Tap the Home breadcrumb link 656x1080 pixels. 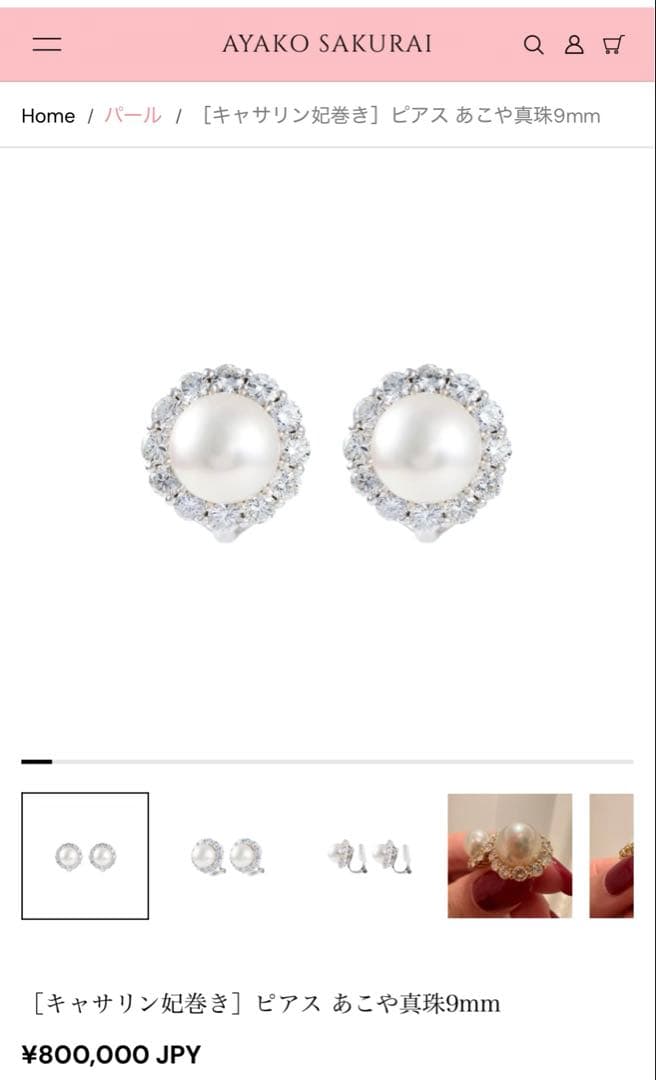[48, 115]
